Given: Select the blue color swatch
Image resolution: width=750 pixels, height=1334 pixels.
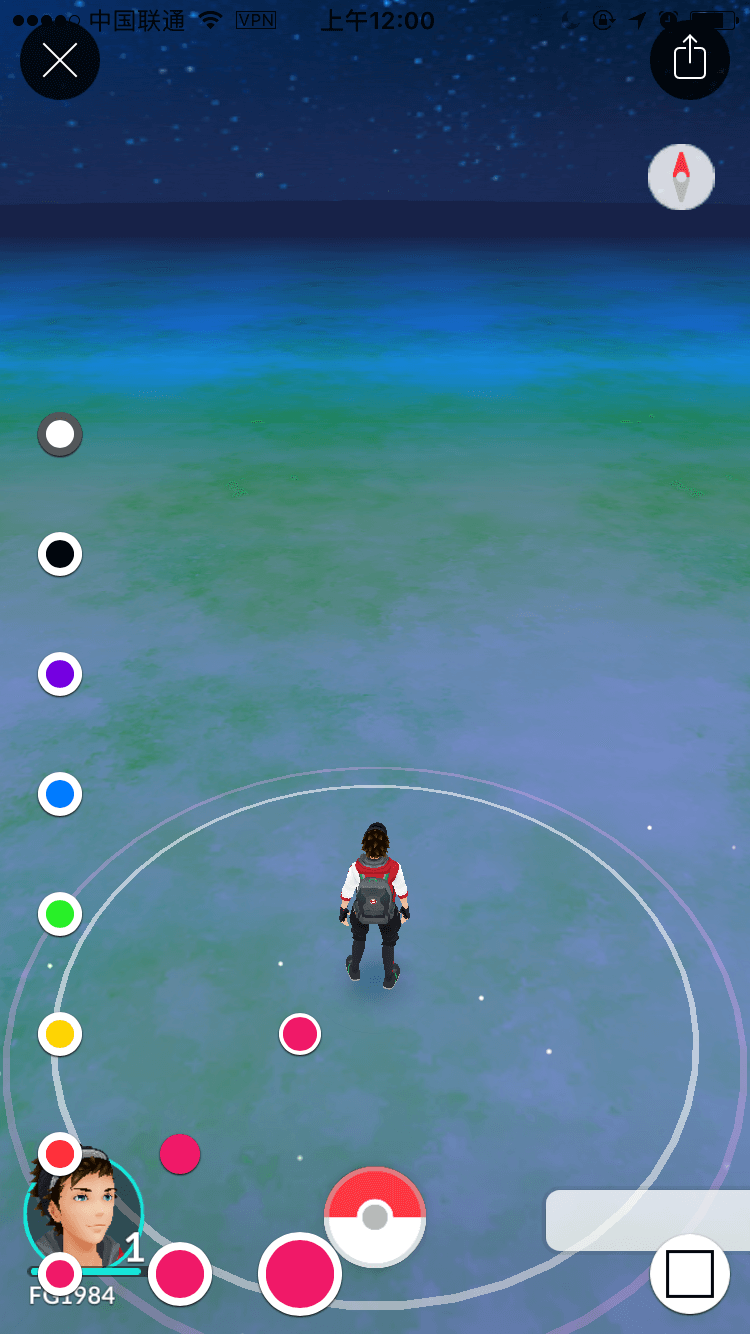Looking at the screenshot, I should coord(60,794).
